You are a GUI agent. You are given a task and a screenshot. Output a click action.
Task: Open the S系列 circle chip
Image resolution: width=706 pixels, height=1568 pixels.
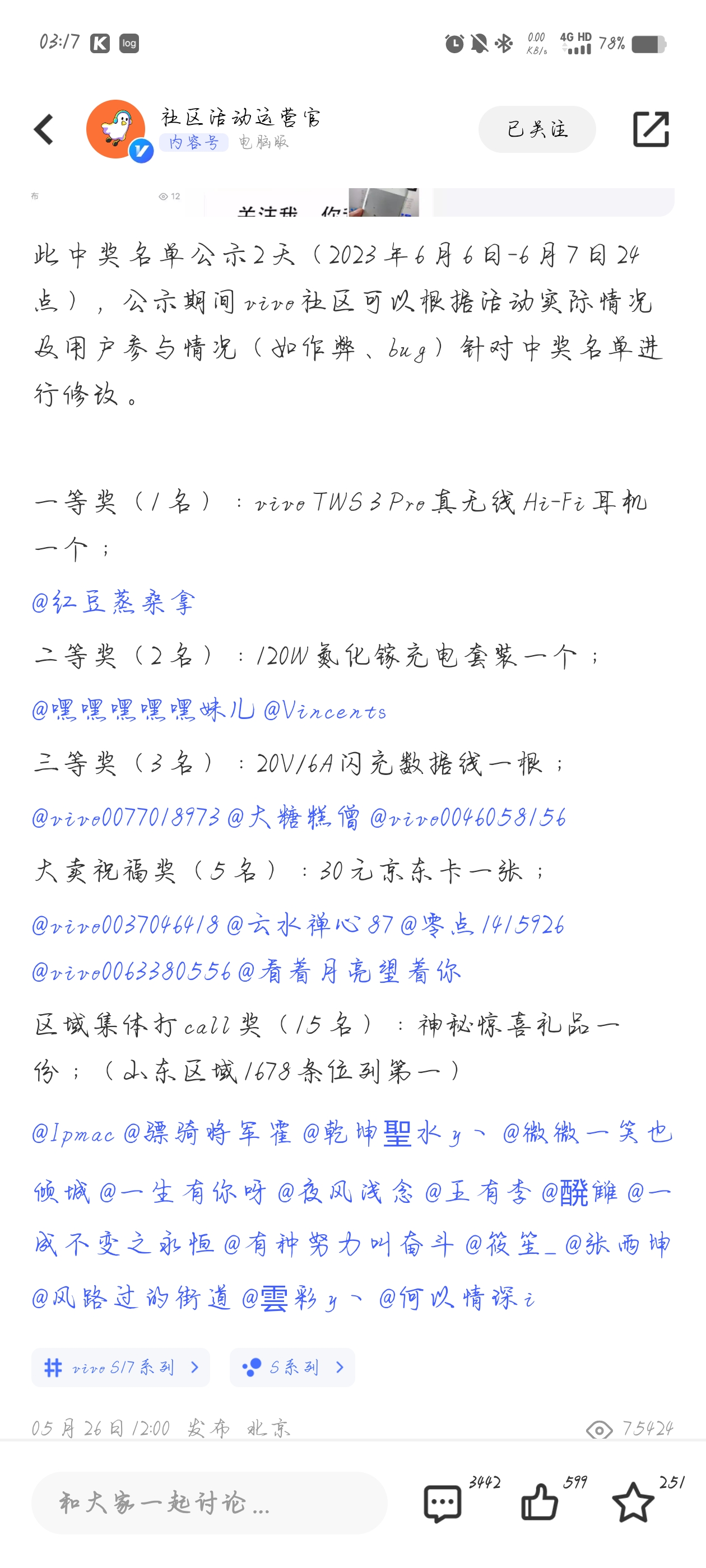pyautogui.click(x=292, y=1368)
